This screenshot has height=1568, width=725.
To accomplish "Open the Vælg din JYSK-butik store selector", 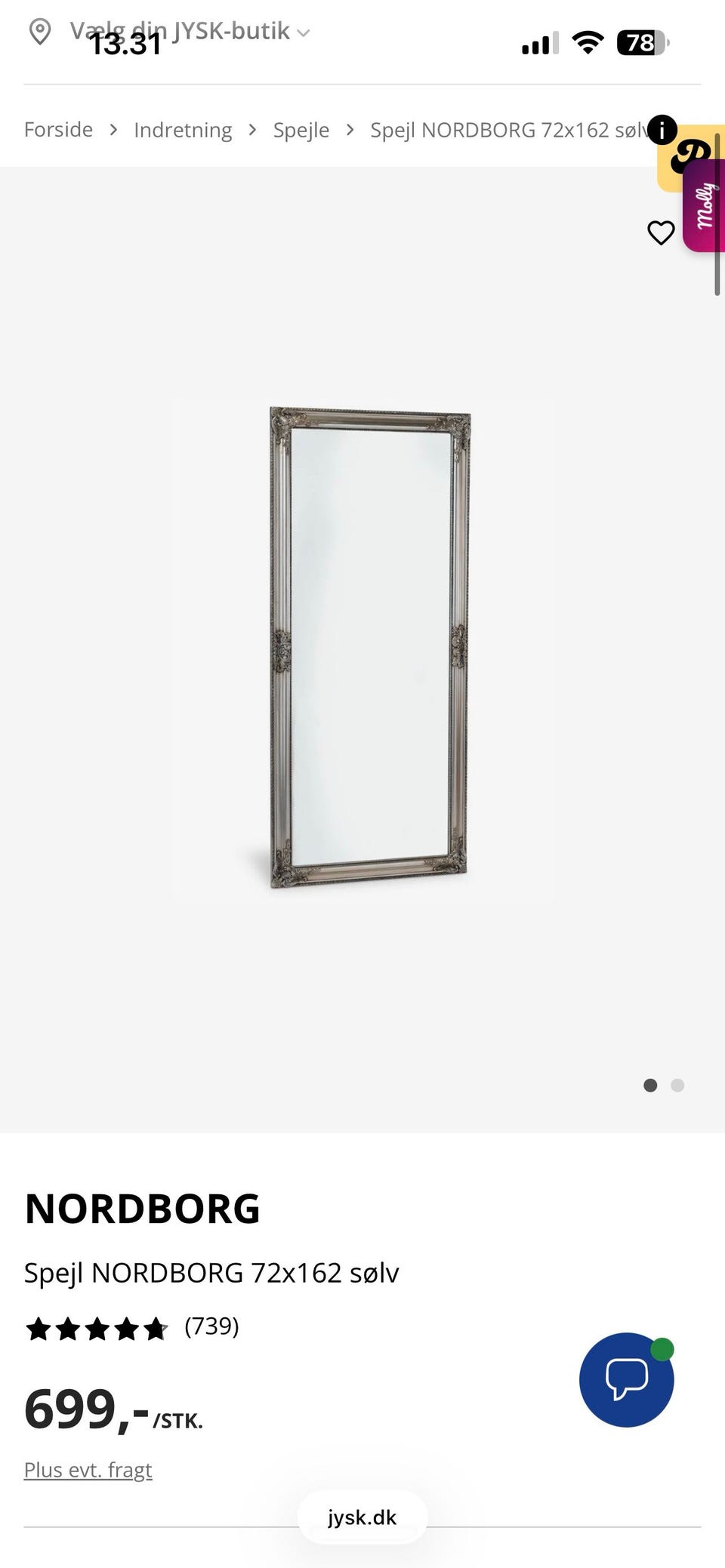I will click(169, 31).
